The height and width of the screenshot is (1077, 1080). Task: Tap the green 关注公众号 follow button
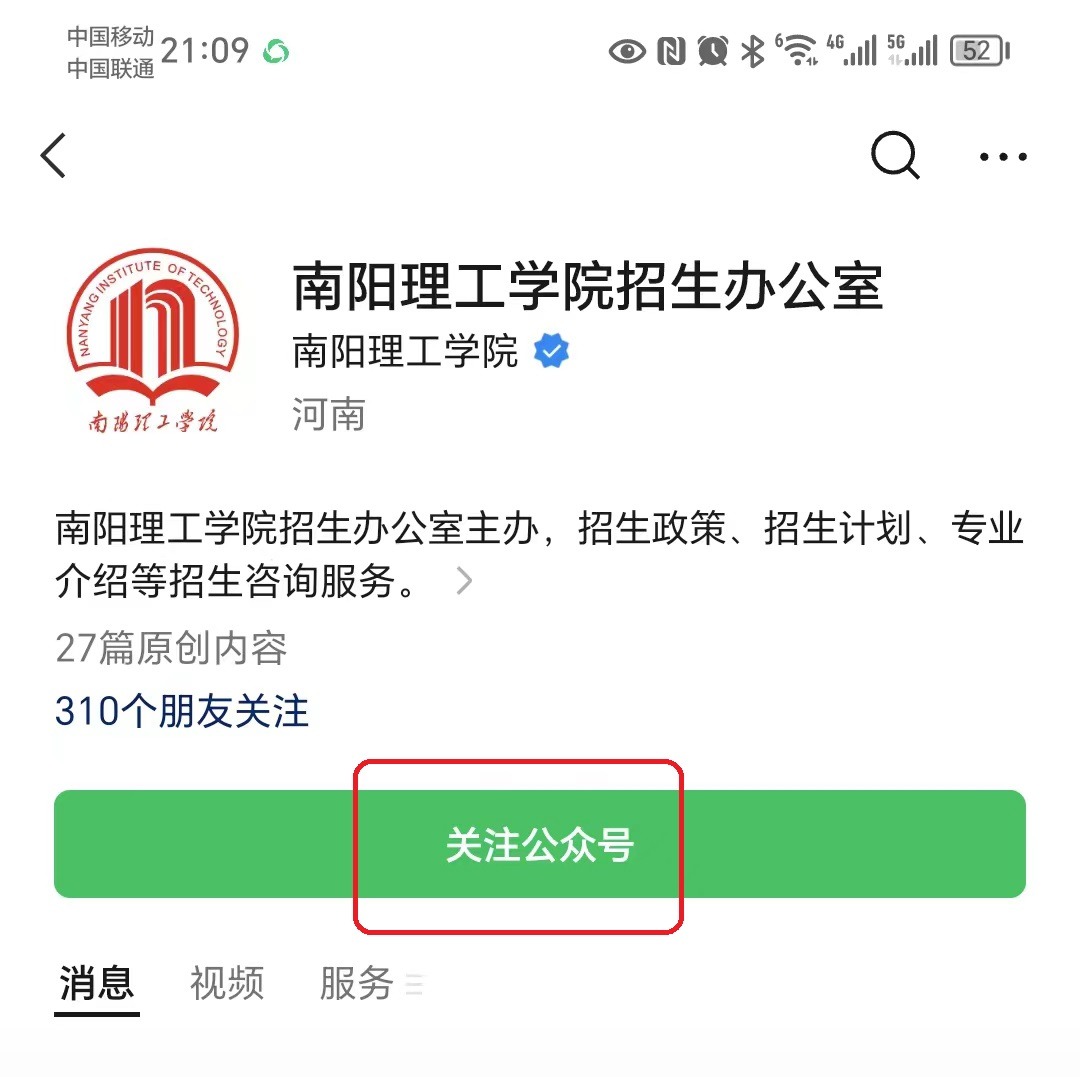point(540,845)
